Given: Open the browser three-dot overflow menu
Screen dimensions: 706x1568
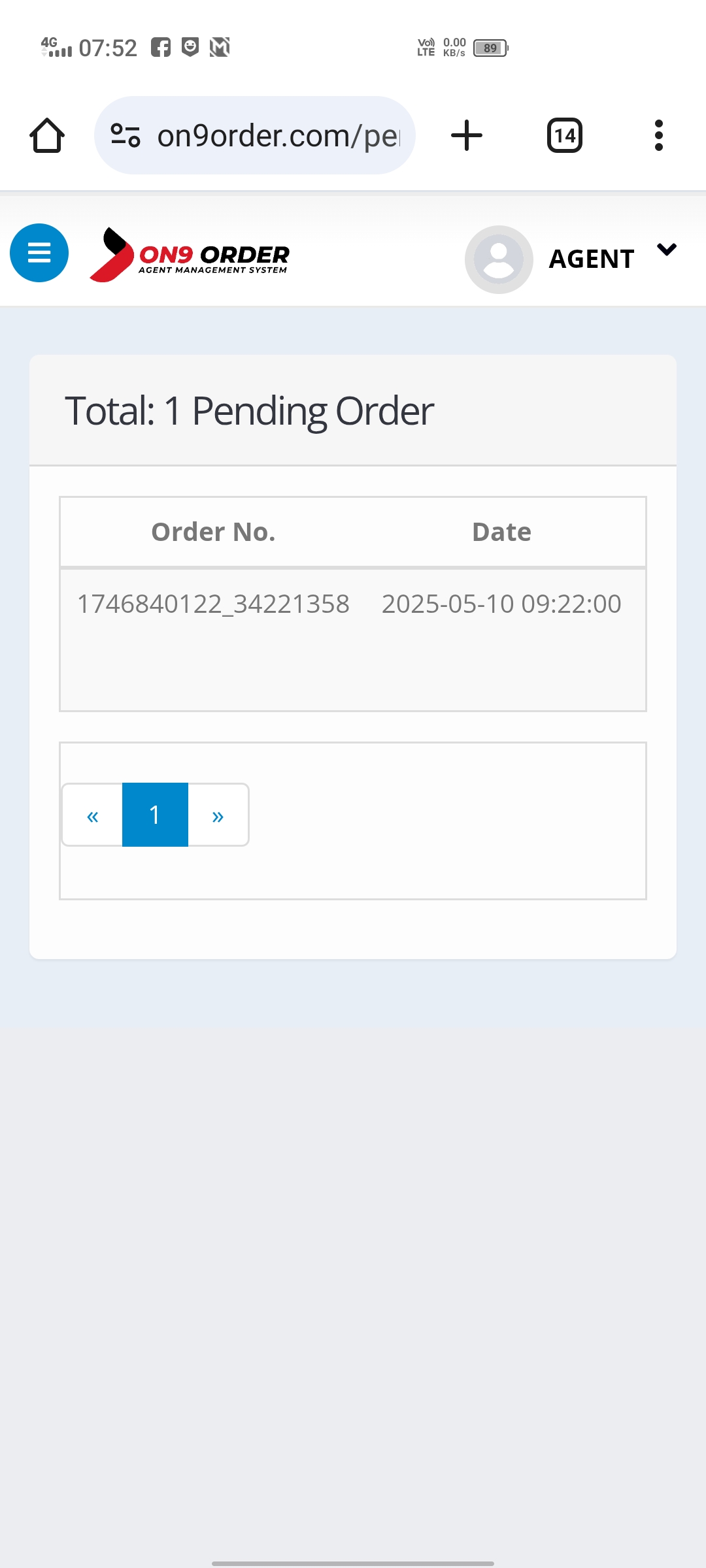Looking at the screenshot, I should [659, 135].
